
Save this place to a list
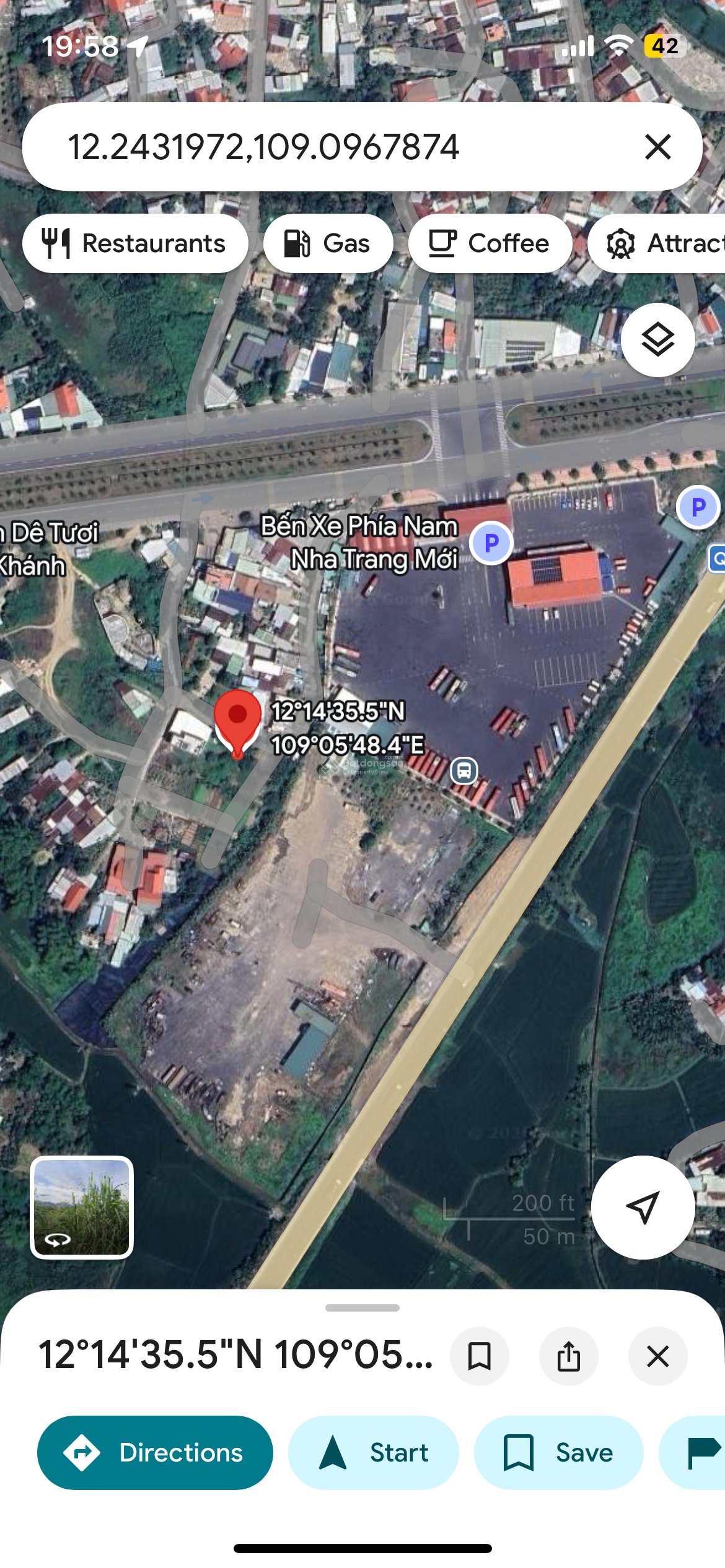click(558, 1452)
